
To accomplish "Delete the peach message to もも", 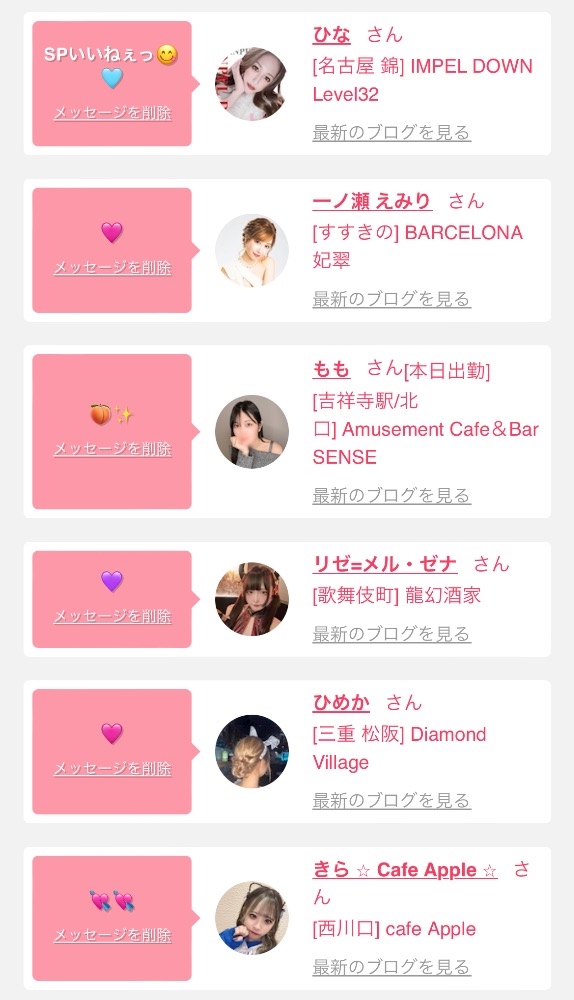I will (x=112, y=448).
